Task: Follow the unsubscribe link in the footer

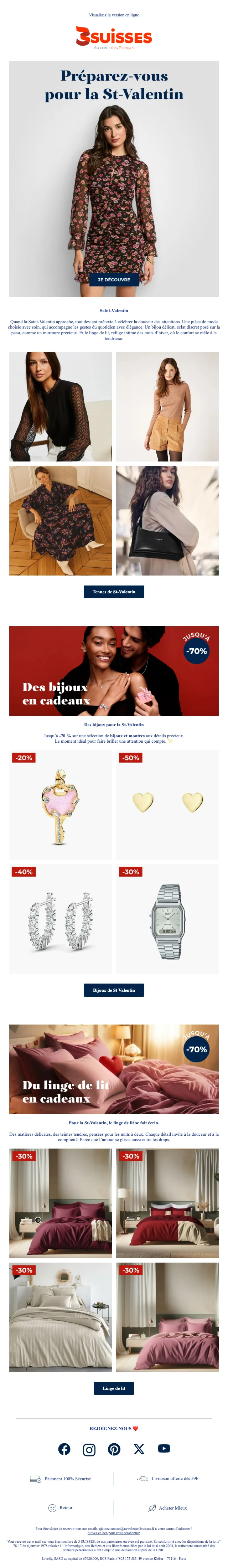Action: coord(114,1533)
